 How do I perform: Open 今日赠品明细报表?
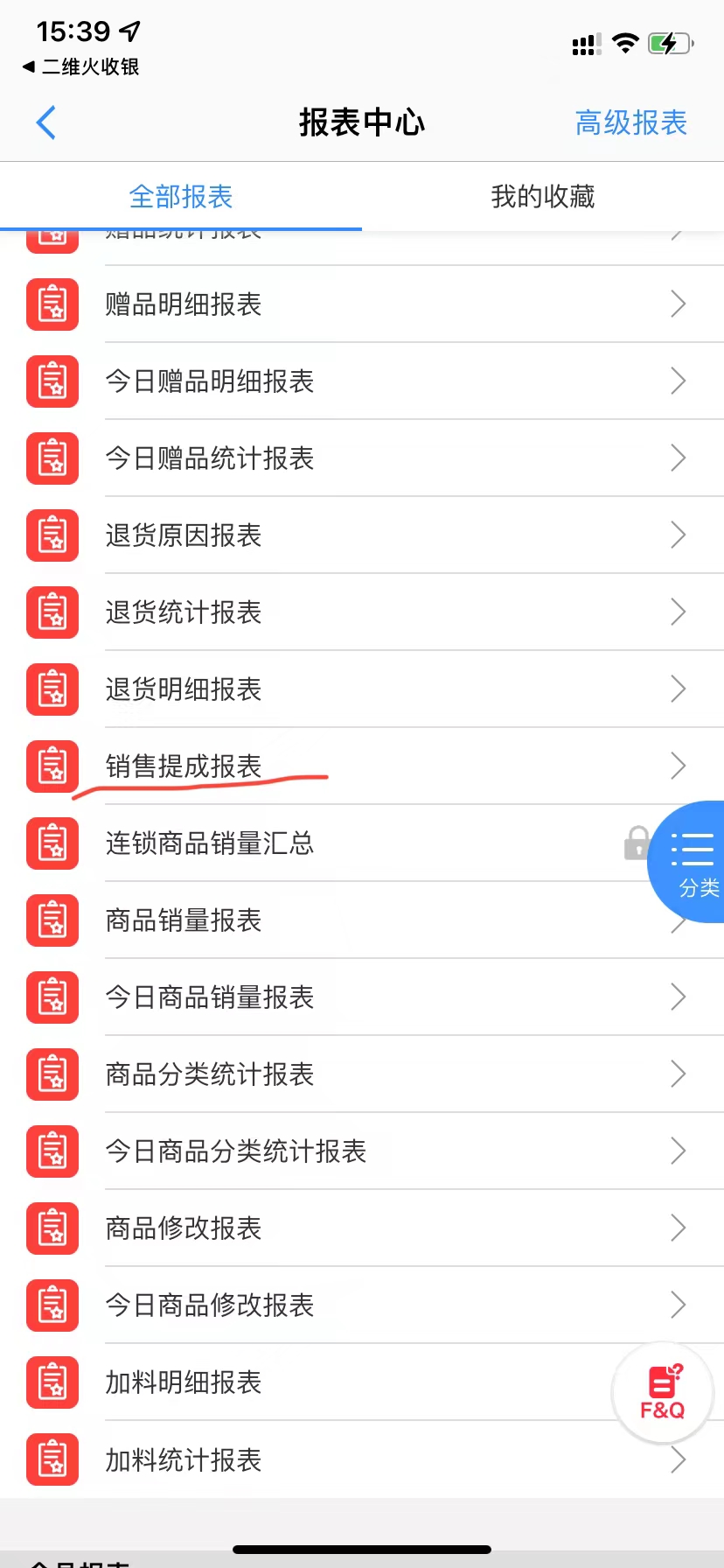[x=362, y=381]
